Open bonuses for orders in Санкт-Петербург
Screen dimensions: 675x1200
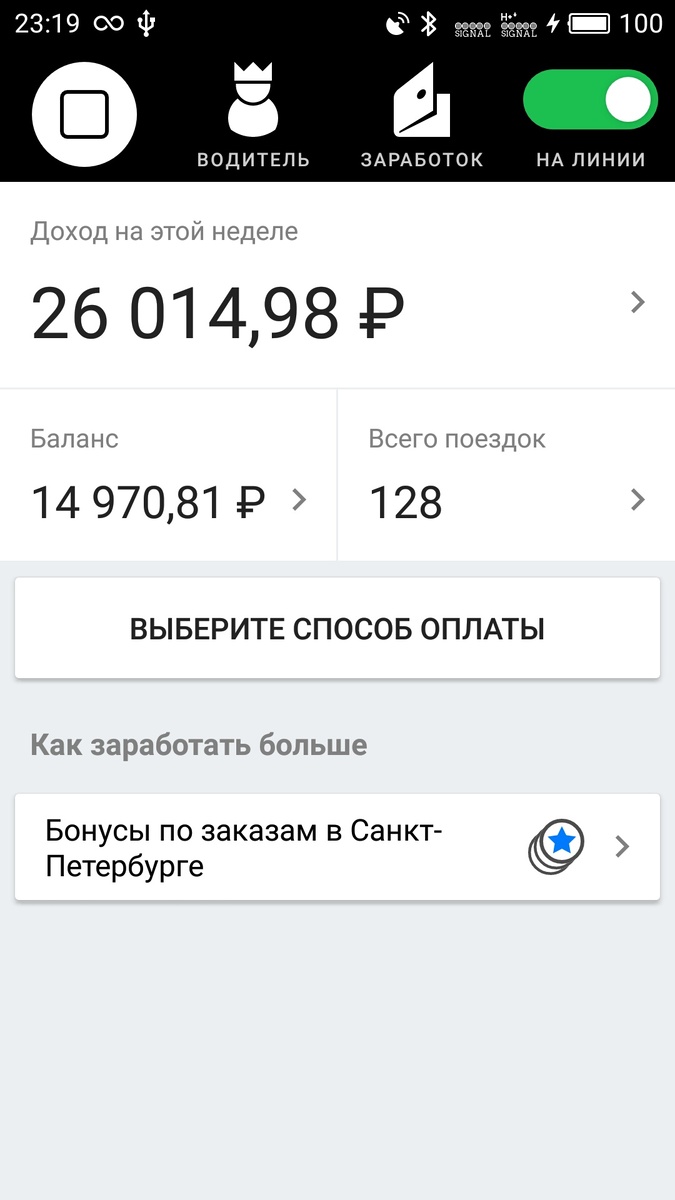337,847
